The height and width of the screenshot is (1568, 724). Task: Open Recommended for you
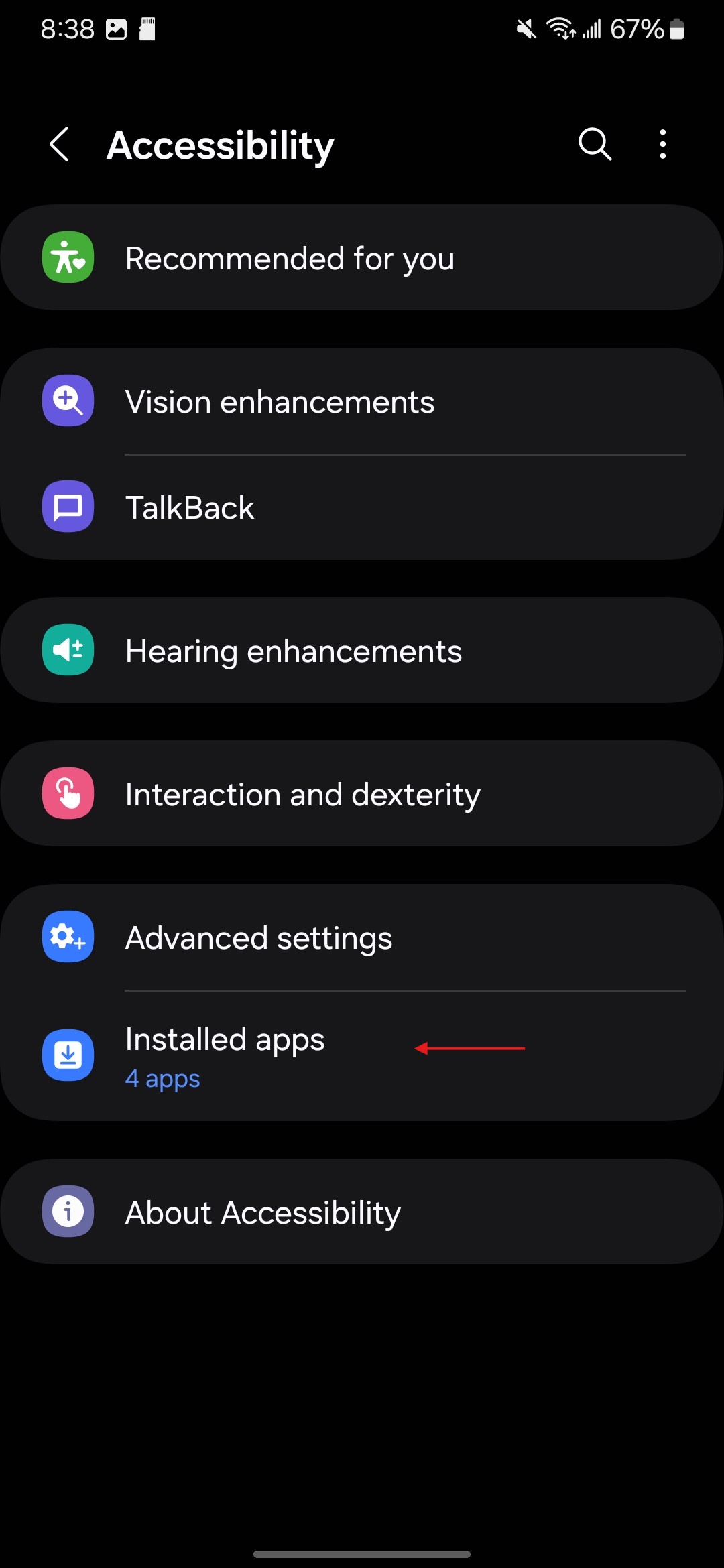pos(362,258)
